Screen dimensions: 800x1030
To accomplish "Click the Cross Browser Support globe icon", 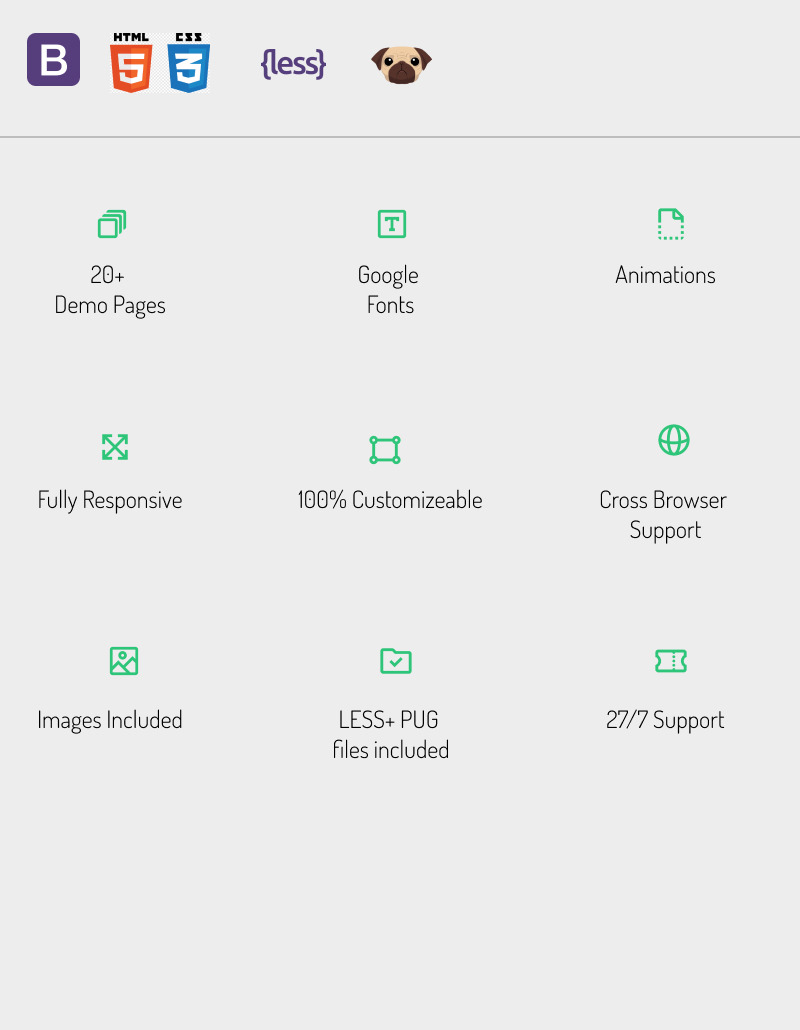I will click(x=674, y=440).
